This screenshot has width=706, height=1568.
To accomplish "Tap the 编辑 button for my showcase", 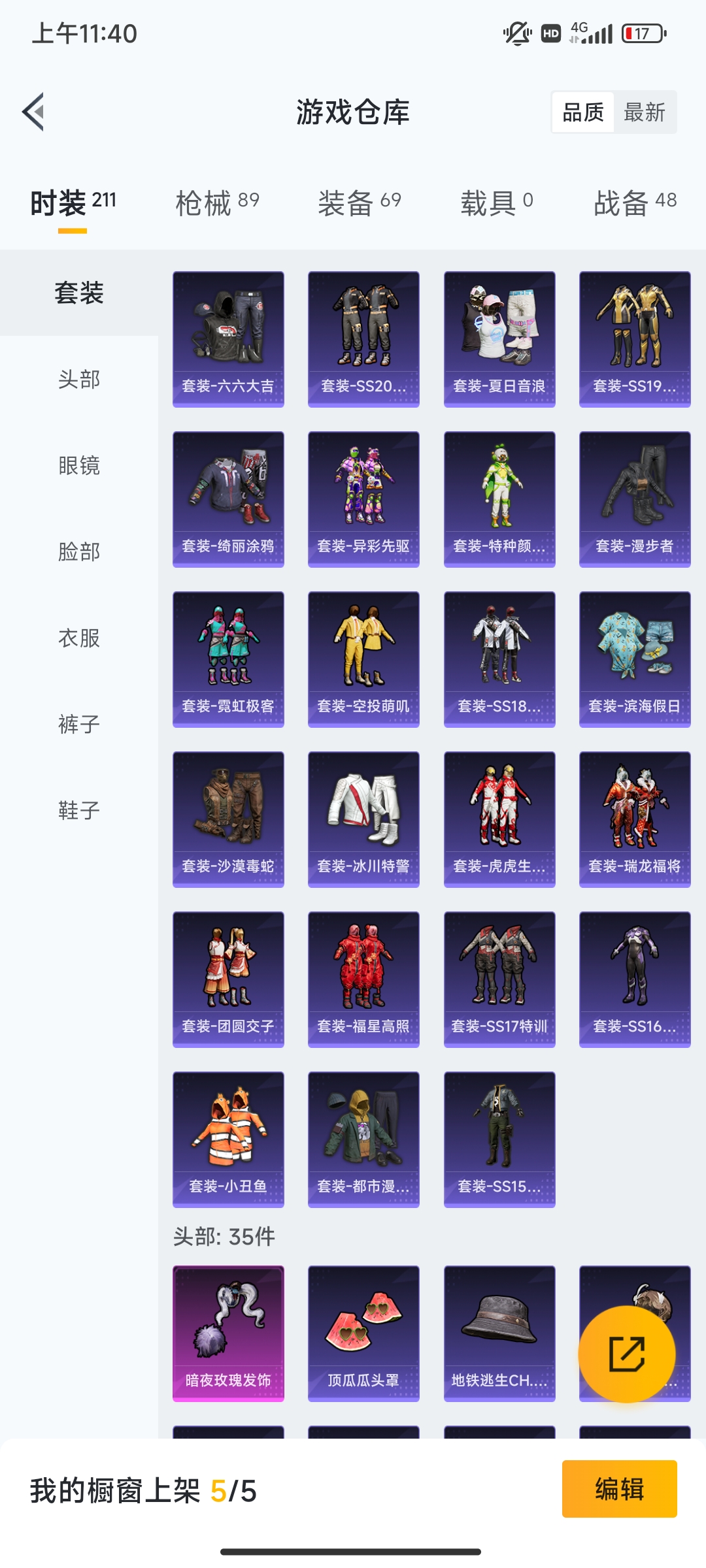I will 619,1489.
